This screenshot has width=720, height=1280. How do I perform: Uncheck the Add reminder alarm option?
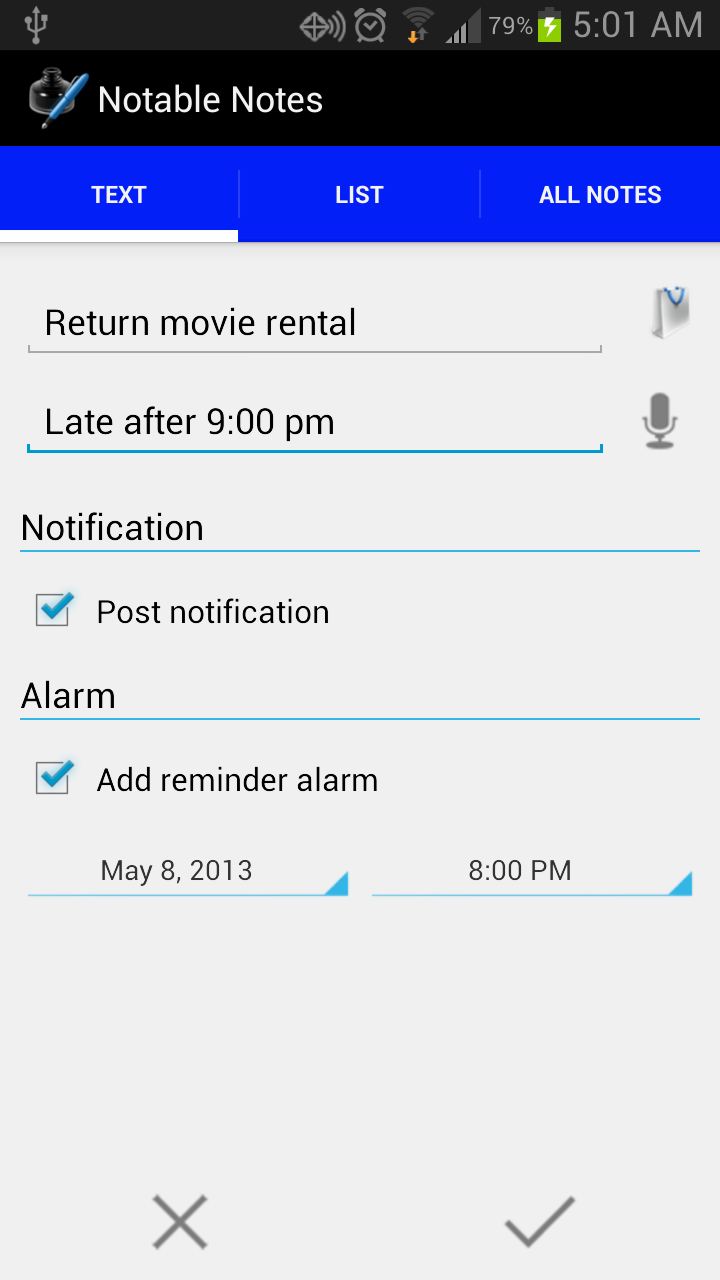tap(53, 779)
